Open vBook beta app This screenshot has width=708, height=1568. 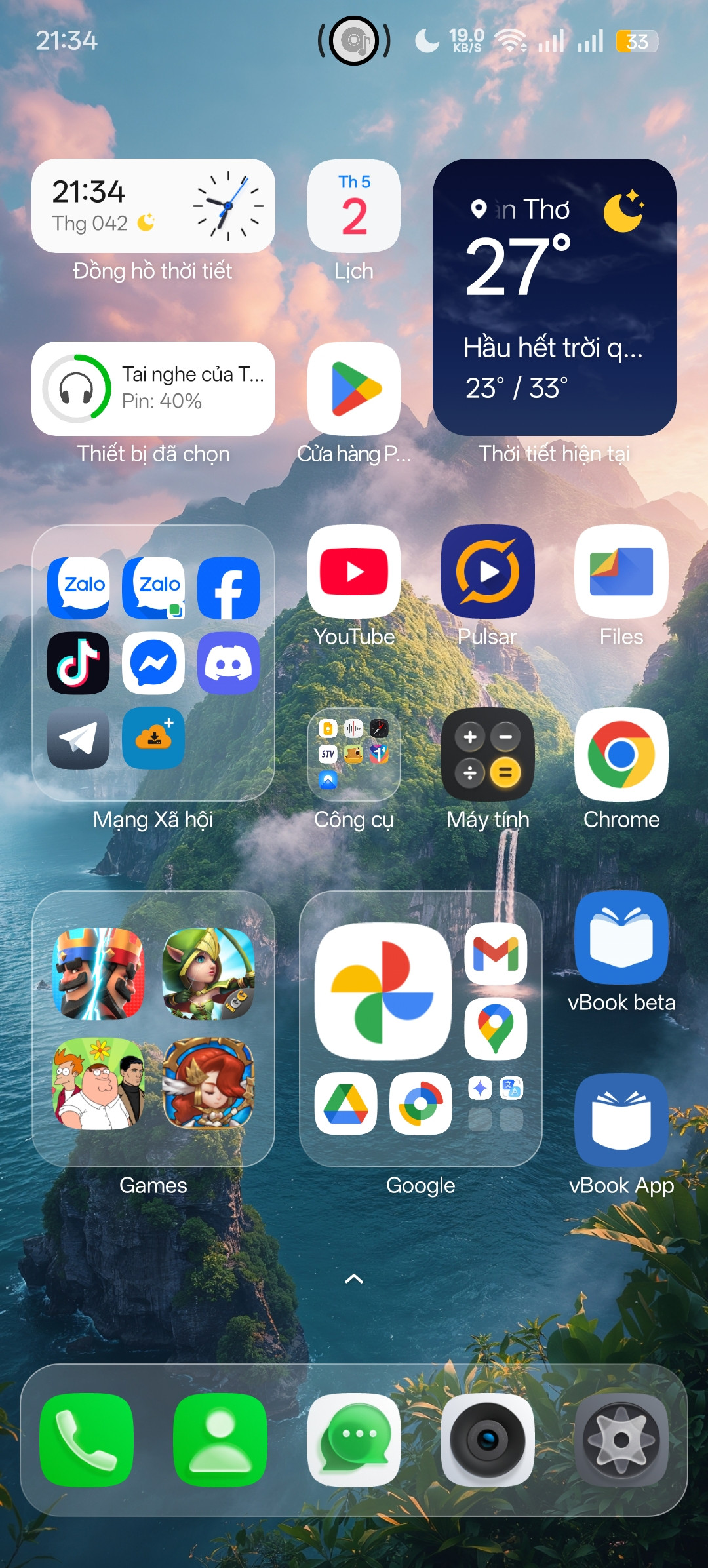(x=621, y=937)
